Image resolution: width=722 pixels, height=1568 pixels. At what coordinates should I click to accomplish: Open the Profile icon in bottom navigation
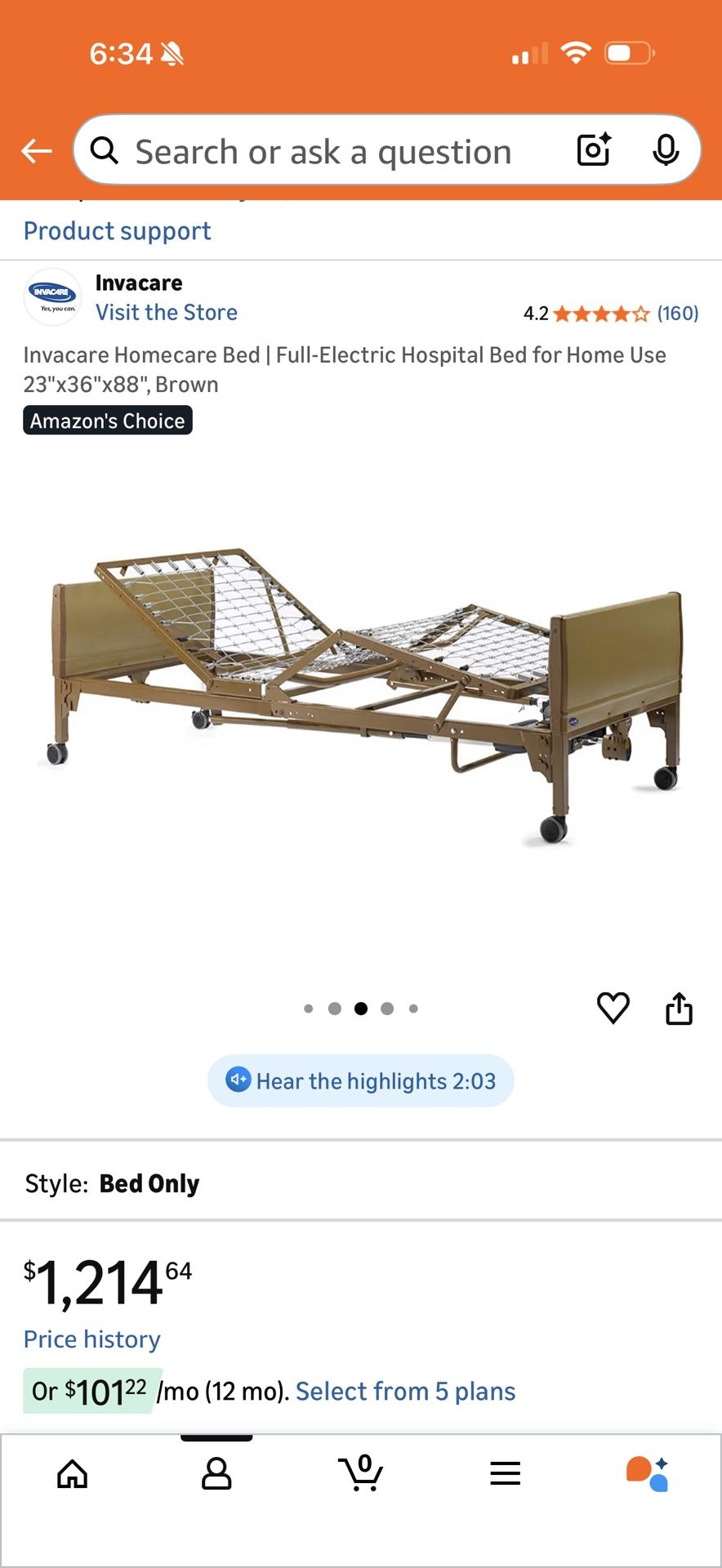coord(216,1474)
